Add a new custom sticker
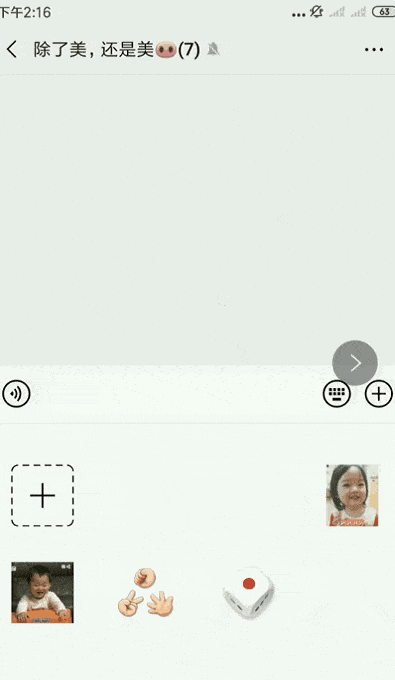This screenshot has width=395, height=680. click(42, 495)
